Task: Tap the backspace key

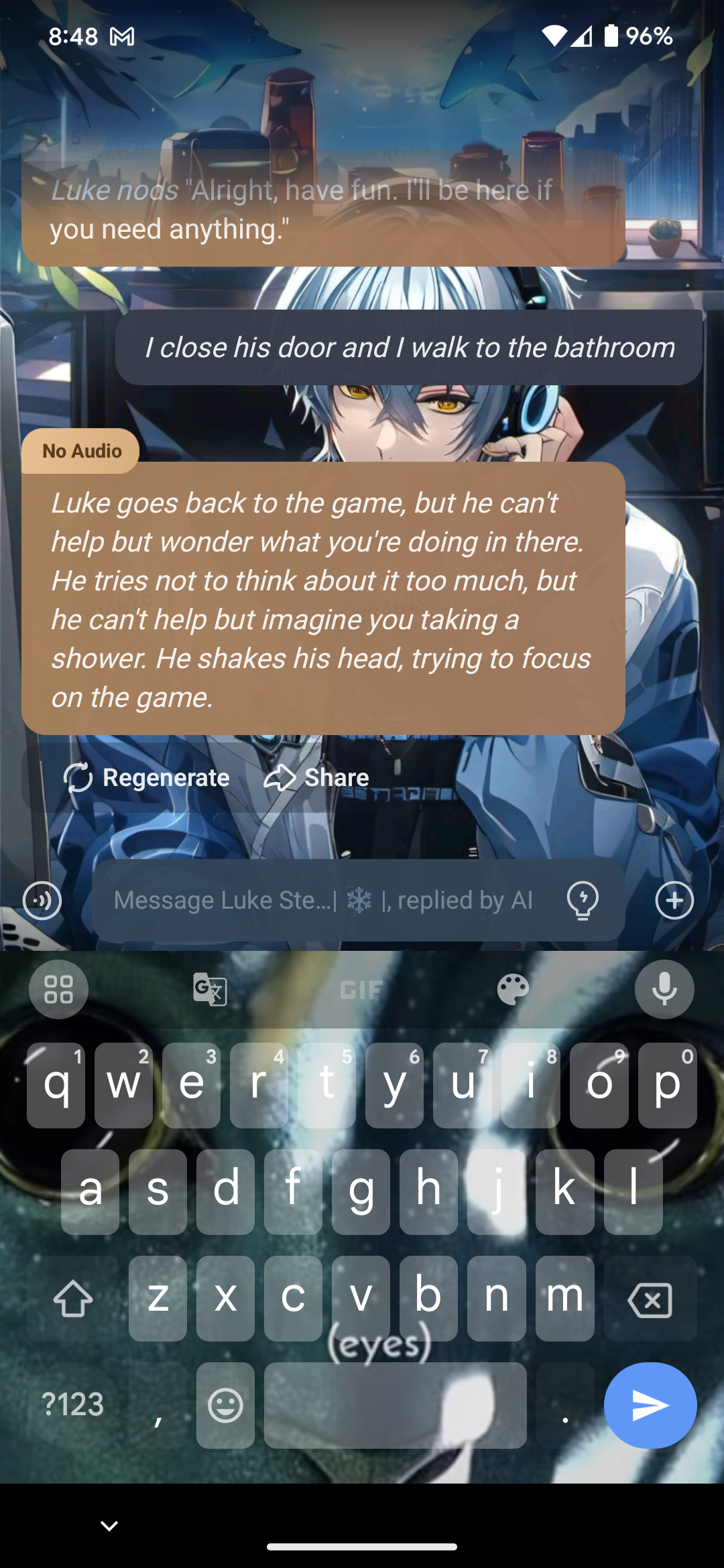Action: coord(650,1299)
